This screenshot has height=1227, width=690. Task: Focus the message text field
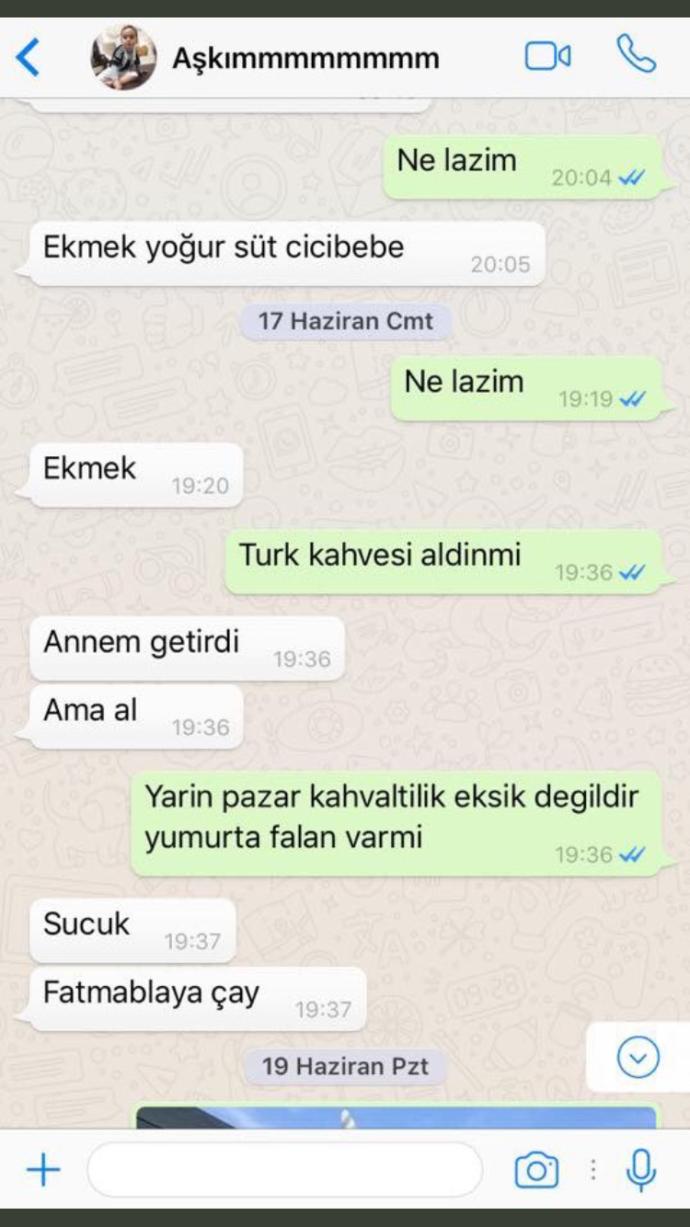point(285,1169)
